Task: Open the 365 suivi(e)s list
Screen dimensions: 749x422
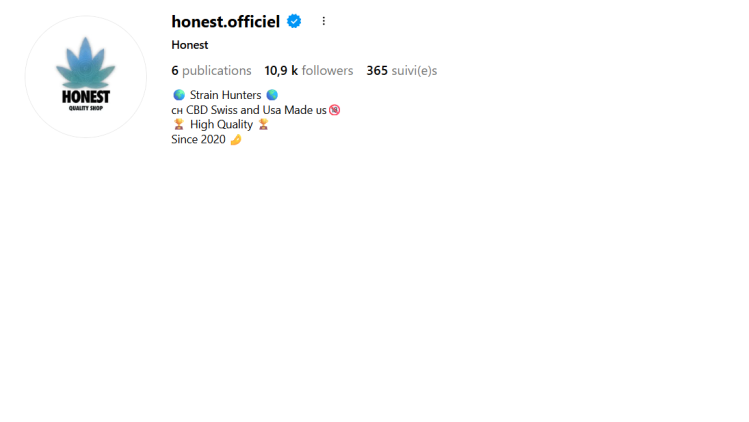Action: click(x=401, y=71)
